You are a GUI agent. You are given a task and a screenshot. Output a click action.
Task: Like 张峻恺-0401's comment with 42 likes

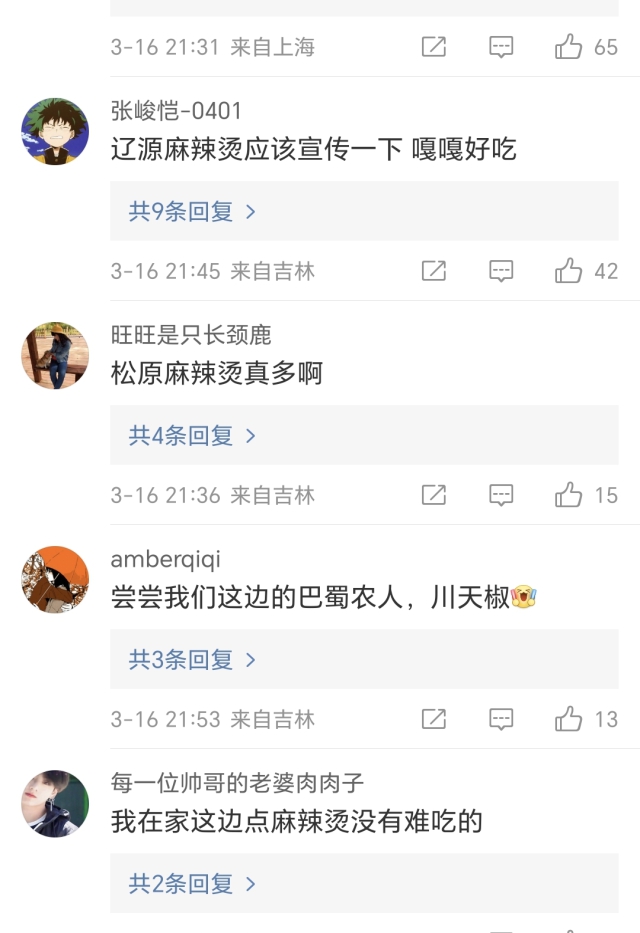569,271
